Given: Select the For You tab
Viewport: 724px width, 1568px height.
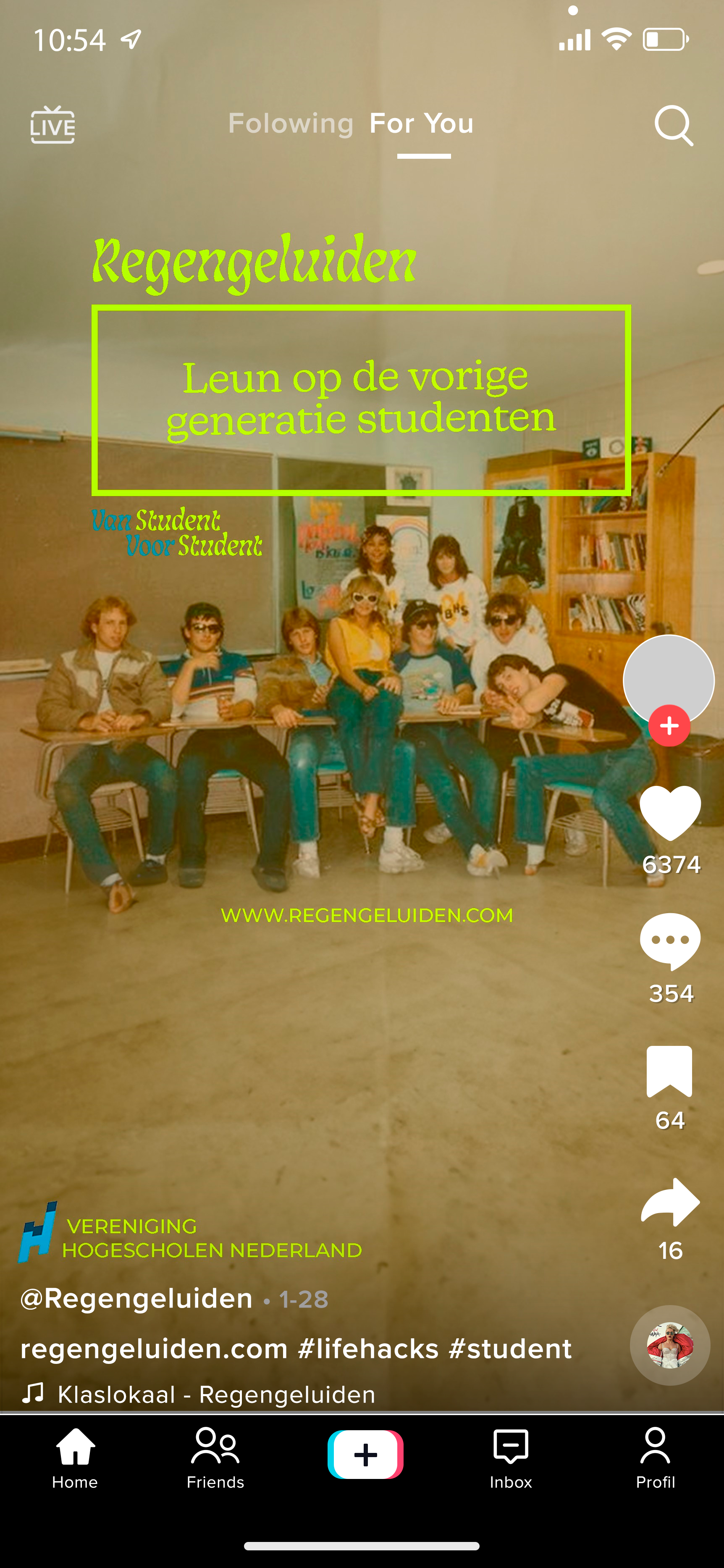Looking at the screenshot, I should click(422, 123).
